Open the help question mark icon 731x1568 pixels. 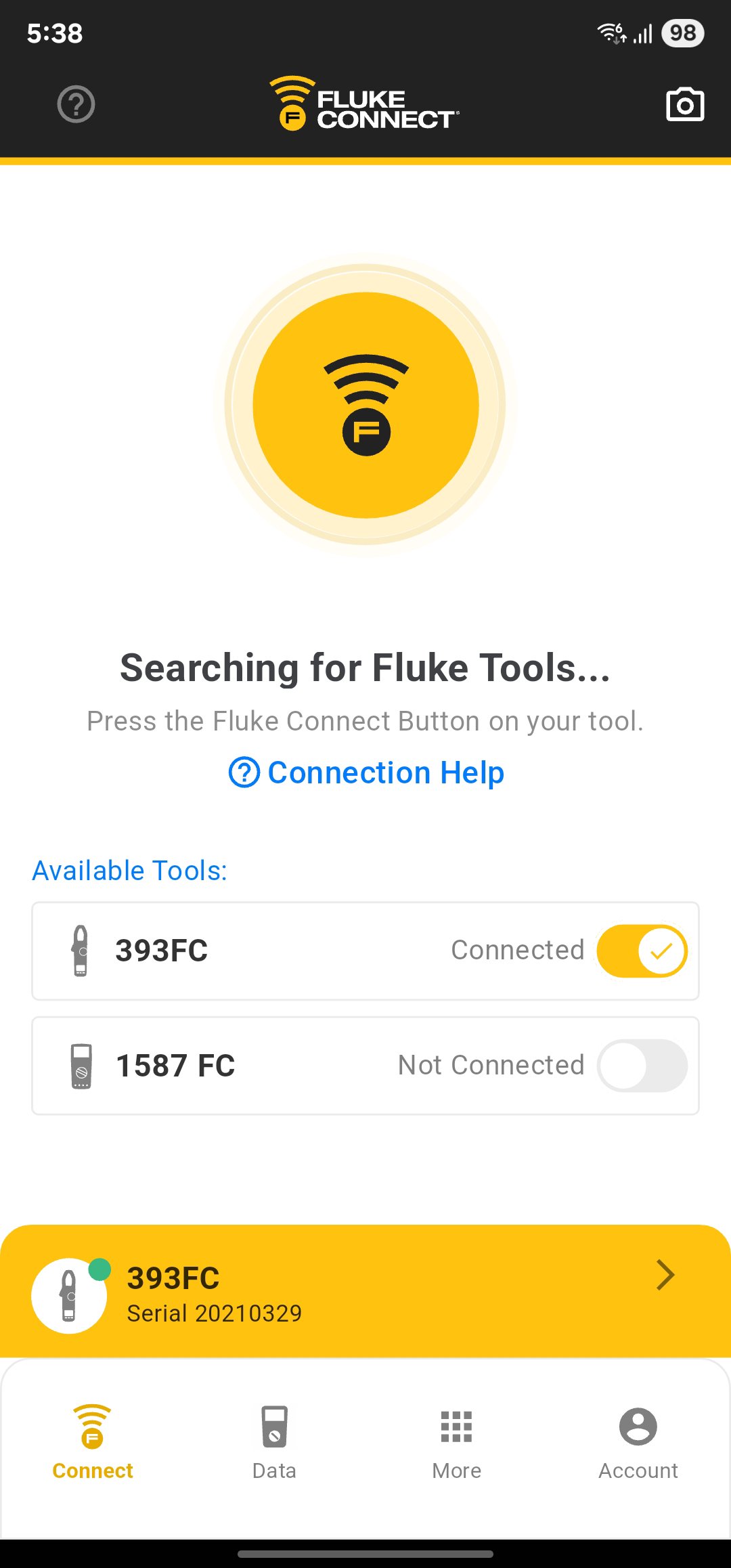76,104
